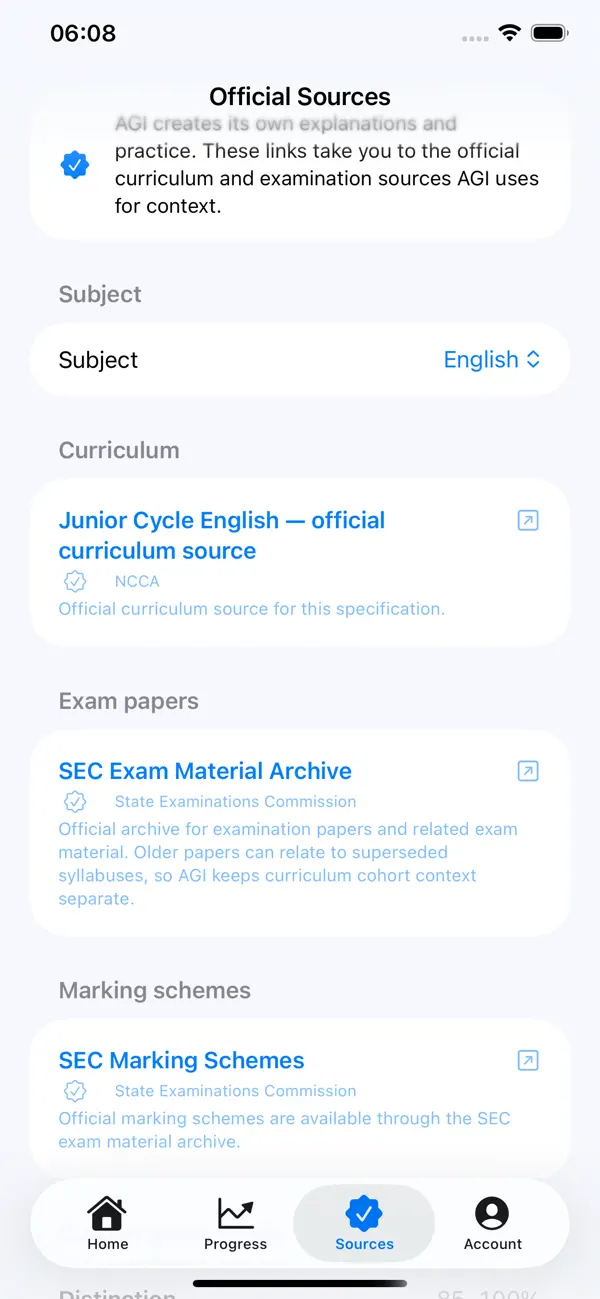The width and height of the screenshot is (600, 1299).
Task: Go to the Home tab
Action: coord(107,1223)
